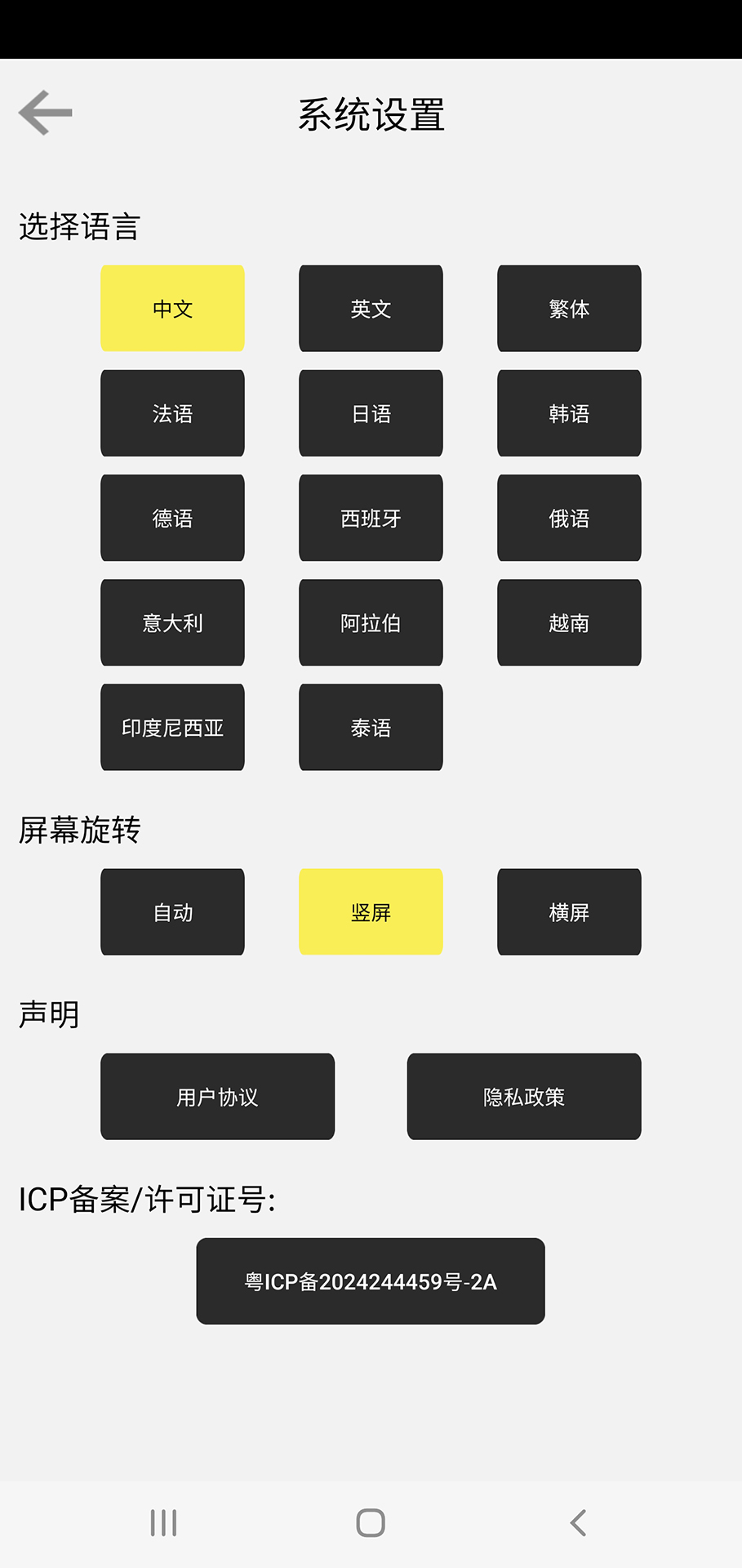Tap the system back icon in navigation bar
The image size is (742, 1568).
(x=578, y=1521)
